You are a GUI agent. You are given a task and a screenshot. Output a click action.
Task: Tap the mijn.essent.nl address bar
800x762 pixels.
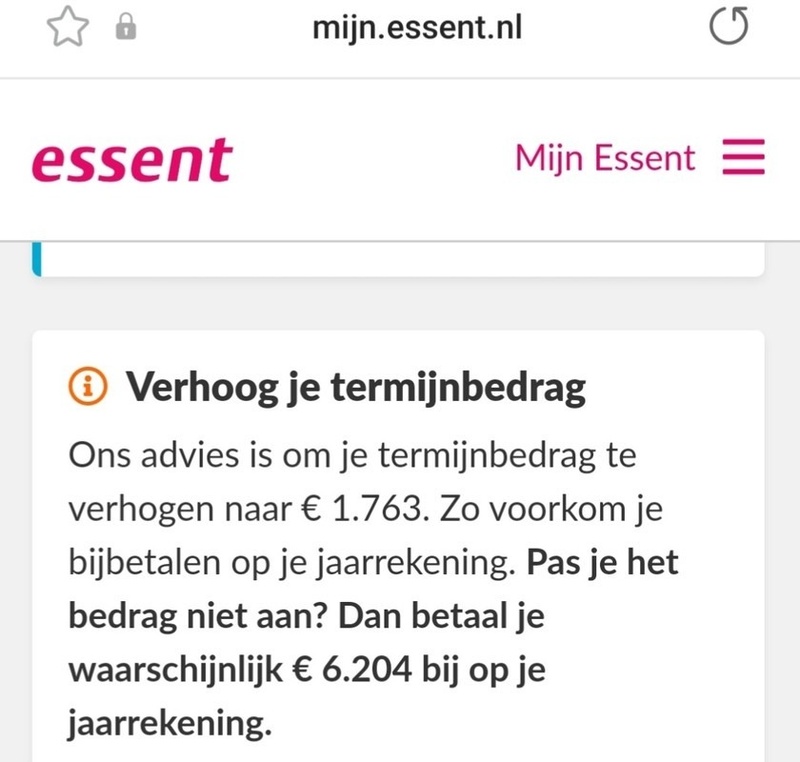tap(417, 28)
